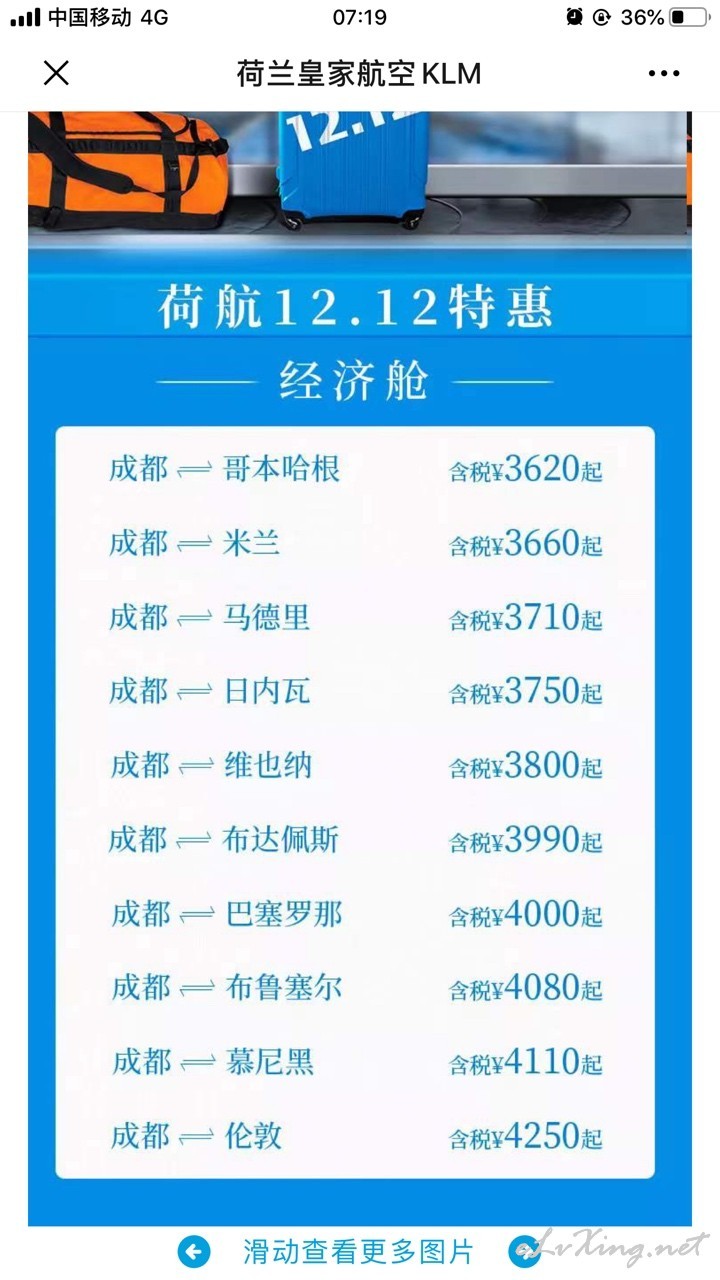Viewport: 720px width, 1280px height.
Task: Open the three-dot overflow menu
Action: coord(664,74)
